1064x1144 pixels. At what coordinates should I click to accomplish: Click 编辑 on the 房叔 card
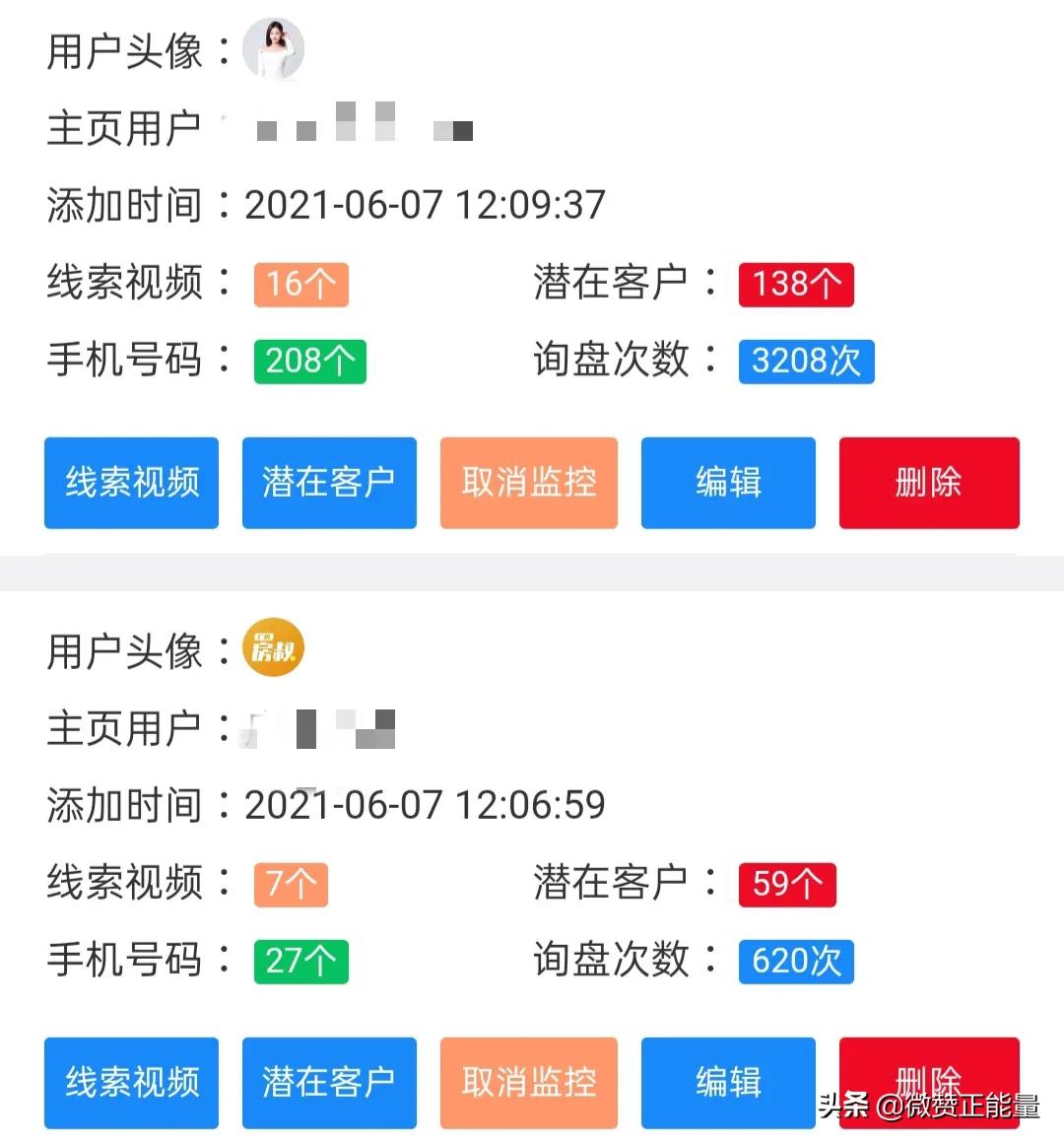click(728, 1083)
